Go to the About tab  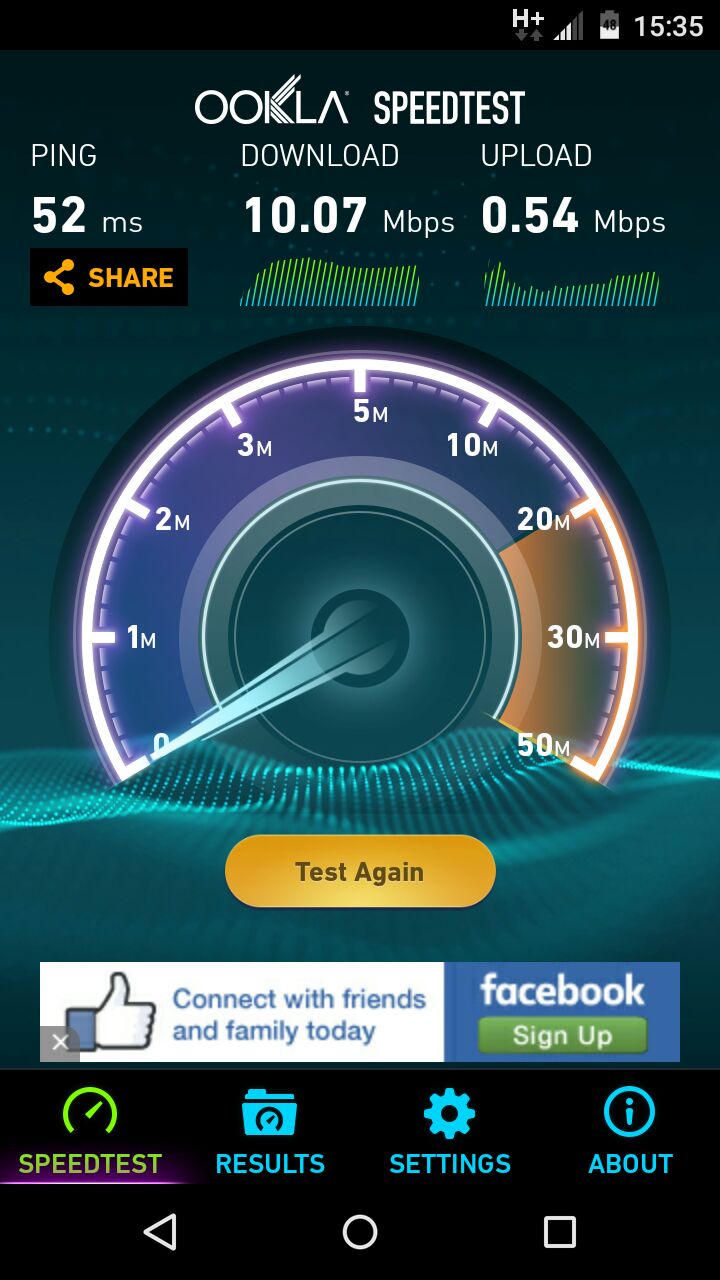click(x=630, y=1132)
